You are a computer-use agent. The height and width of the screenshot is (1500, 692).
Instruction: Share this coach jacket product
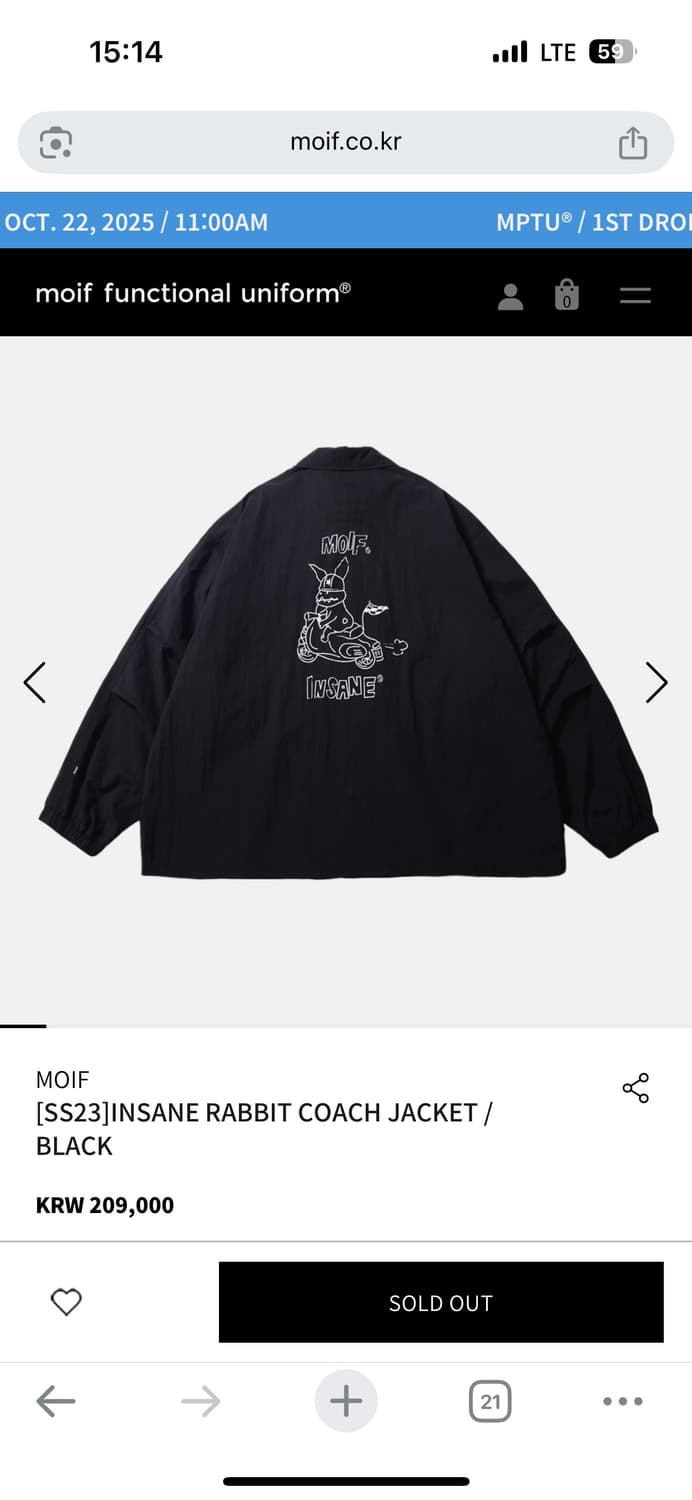(x=635, y=1089)
